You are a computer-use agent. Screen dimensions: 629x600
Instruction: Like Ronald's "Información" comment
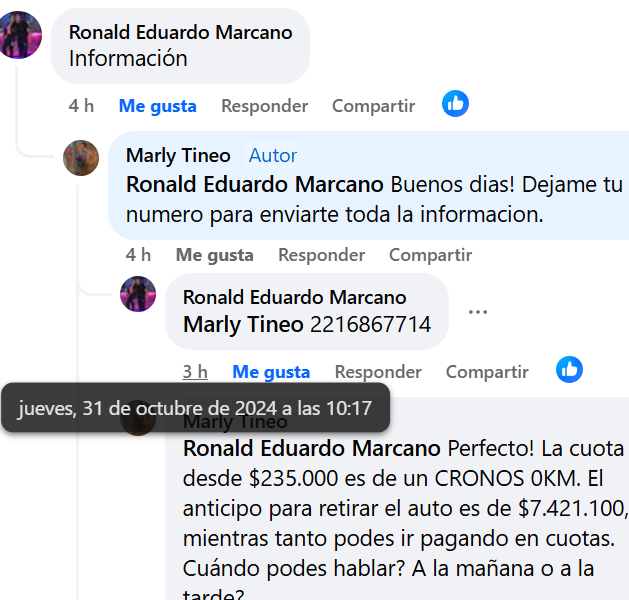(x=157, y=106)
